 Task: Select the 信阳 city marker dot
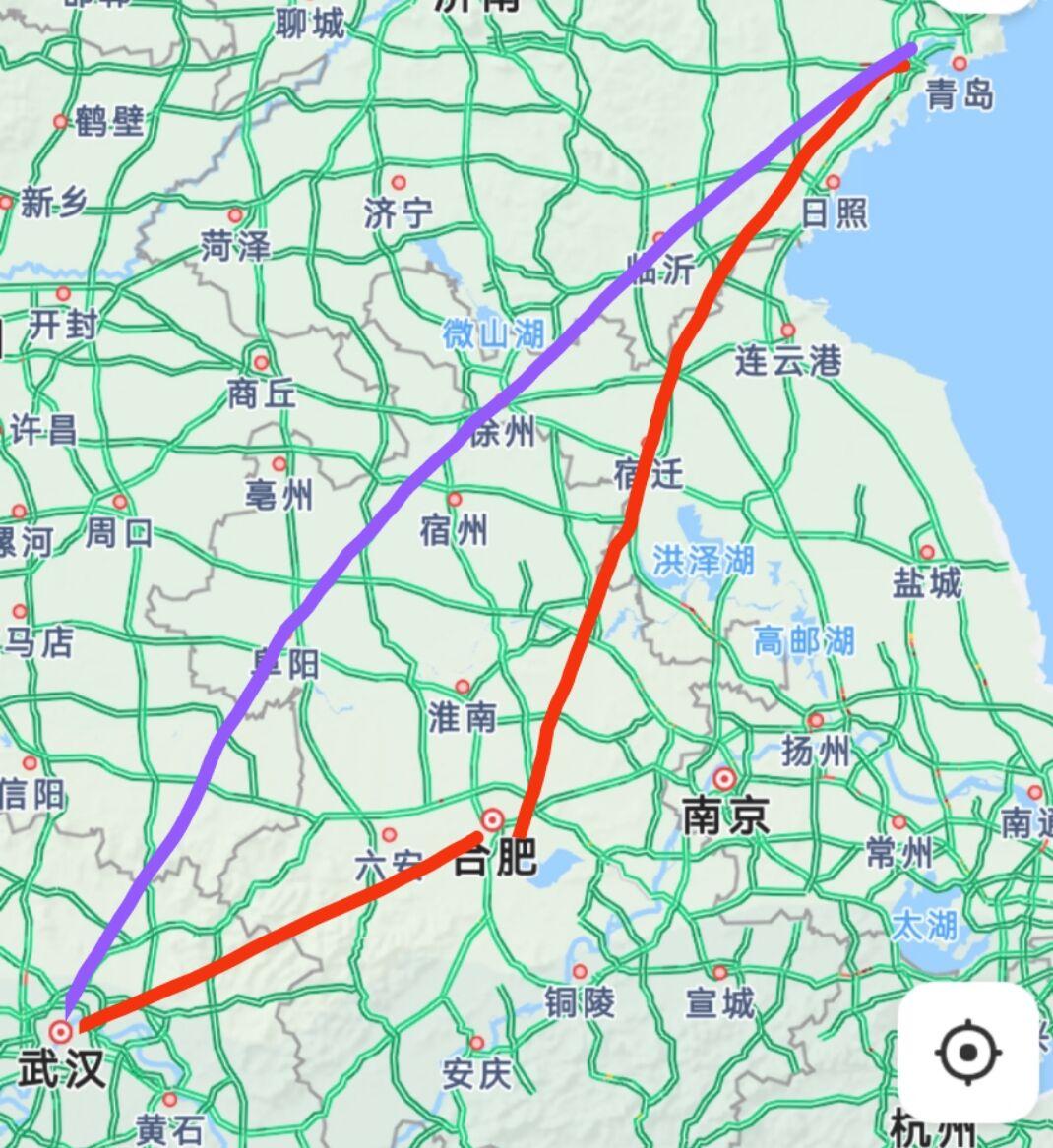[30, 763]
